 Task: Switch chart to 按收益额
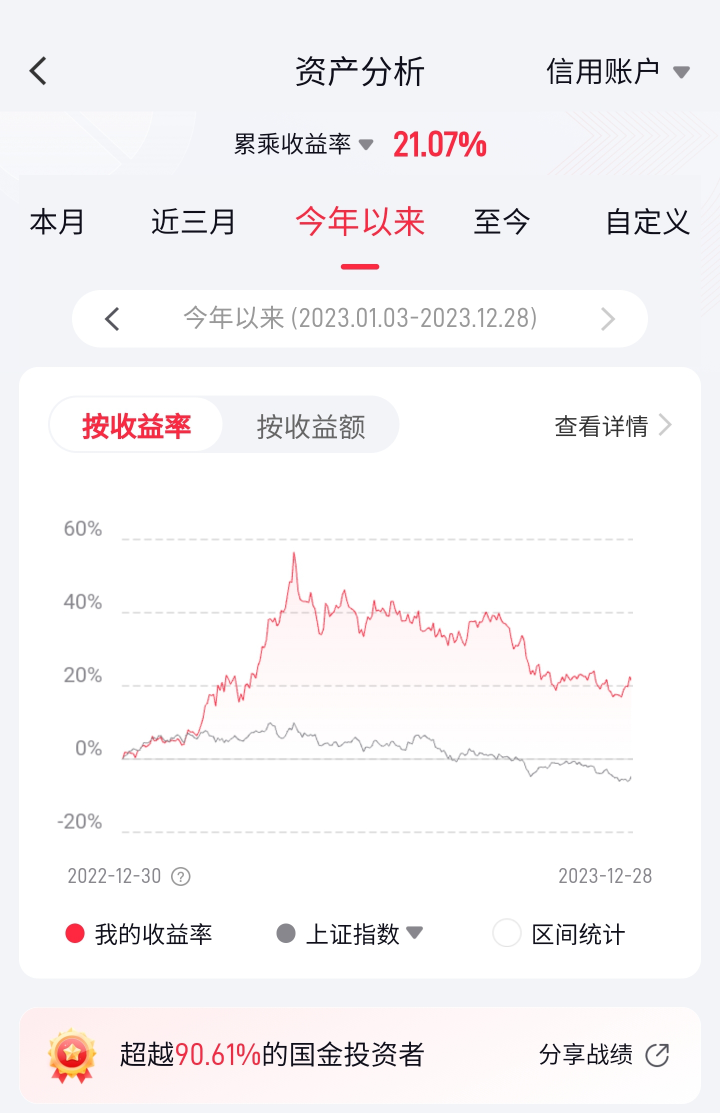tap(311, 426)
